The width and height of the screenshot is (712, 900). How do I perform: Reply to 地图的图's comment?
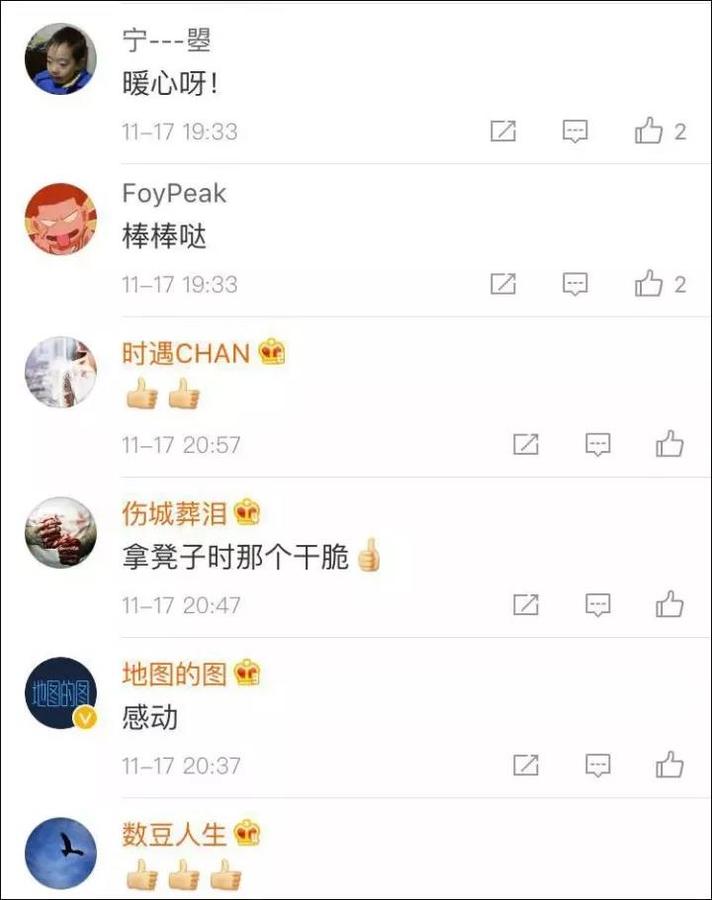(x=598, y=765)
